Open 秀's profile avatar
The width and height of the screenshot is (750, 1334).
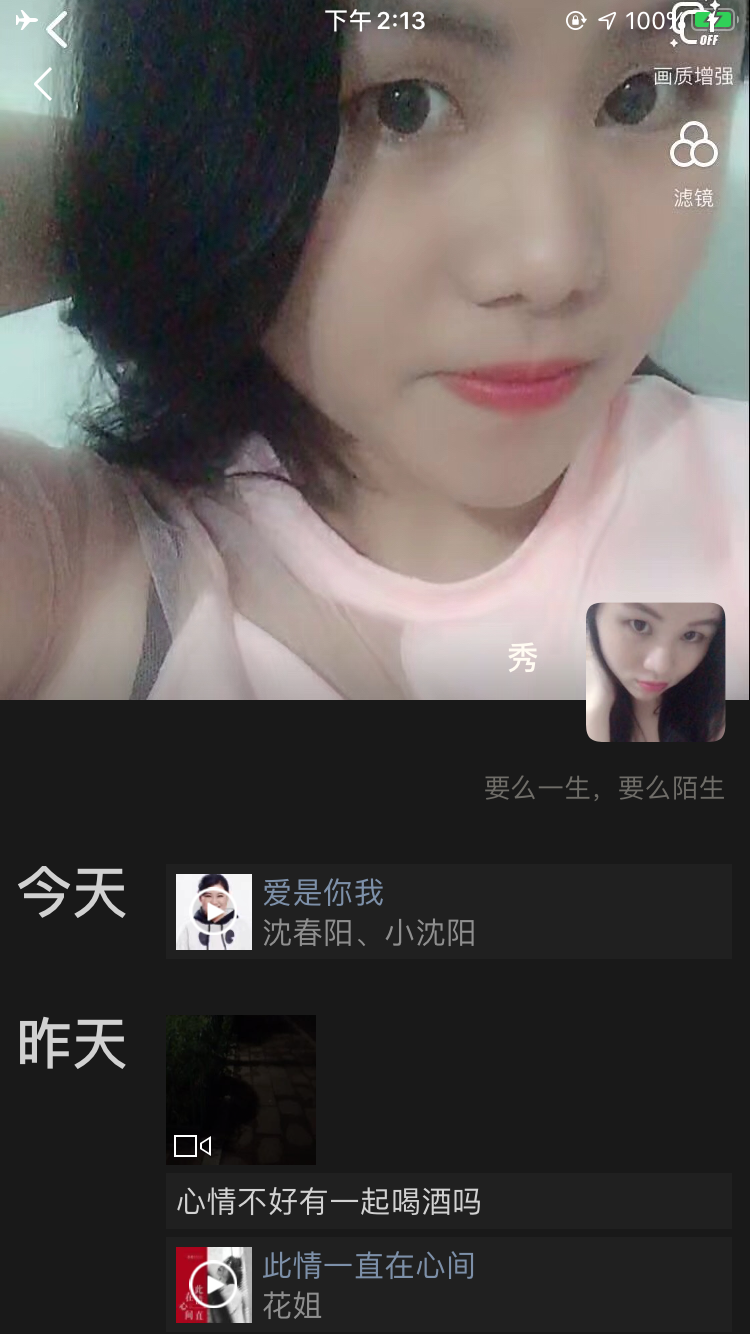tap(655, 672)
